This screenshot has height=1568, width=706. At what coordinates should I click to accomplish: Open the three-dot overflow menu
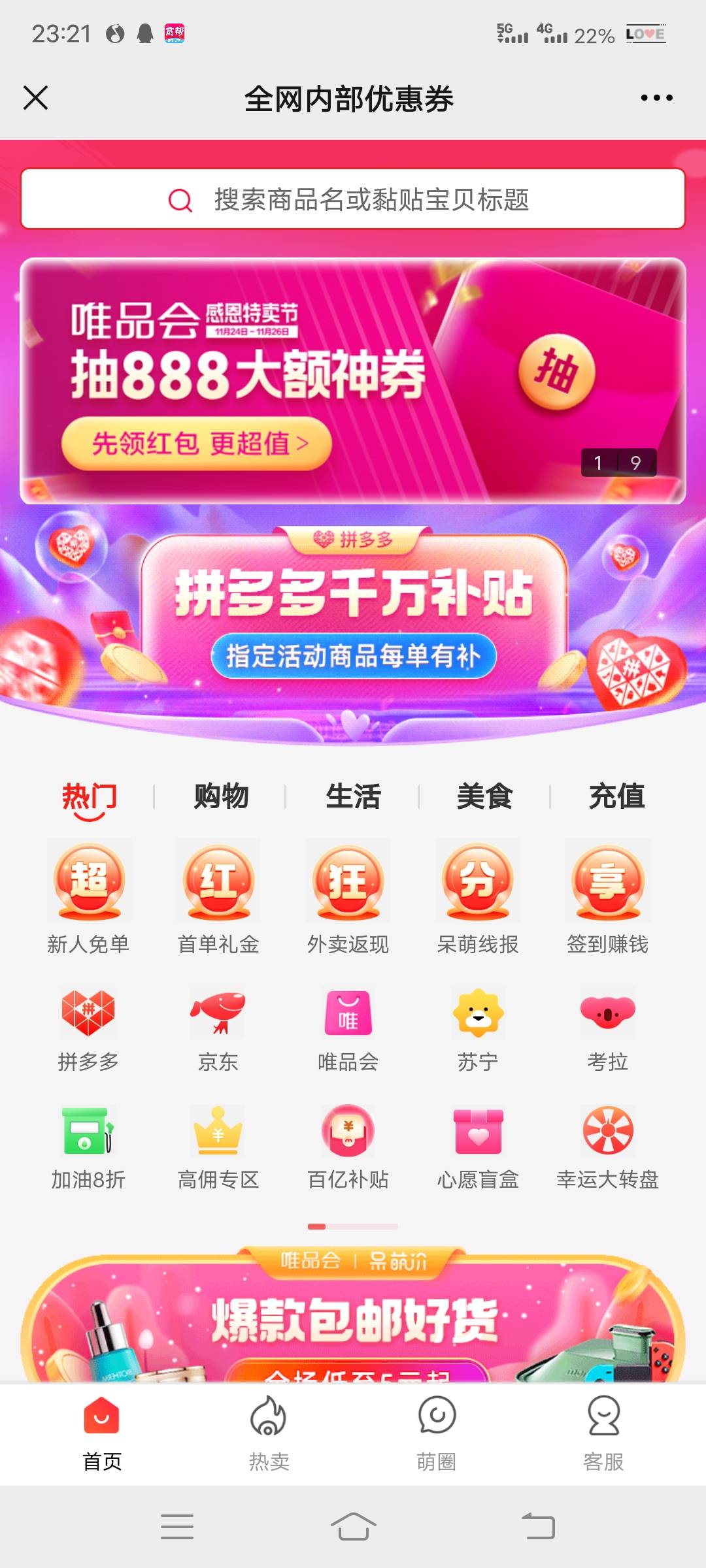(x=656, y=98)
